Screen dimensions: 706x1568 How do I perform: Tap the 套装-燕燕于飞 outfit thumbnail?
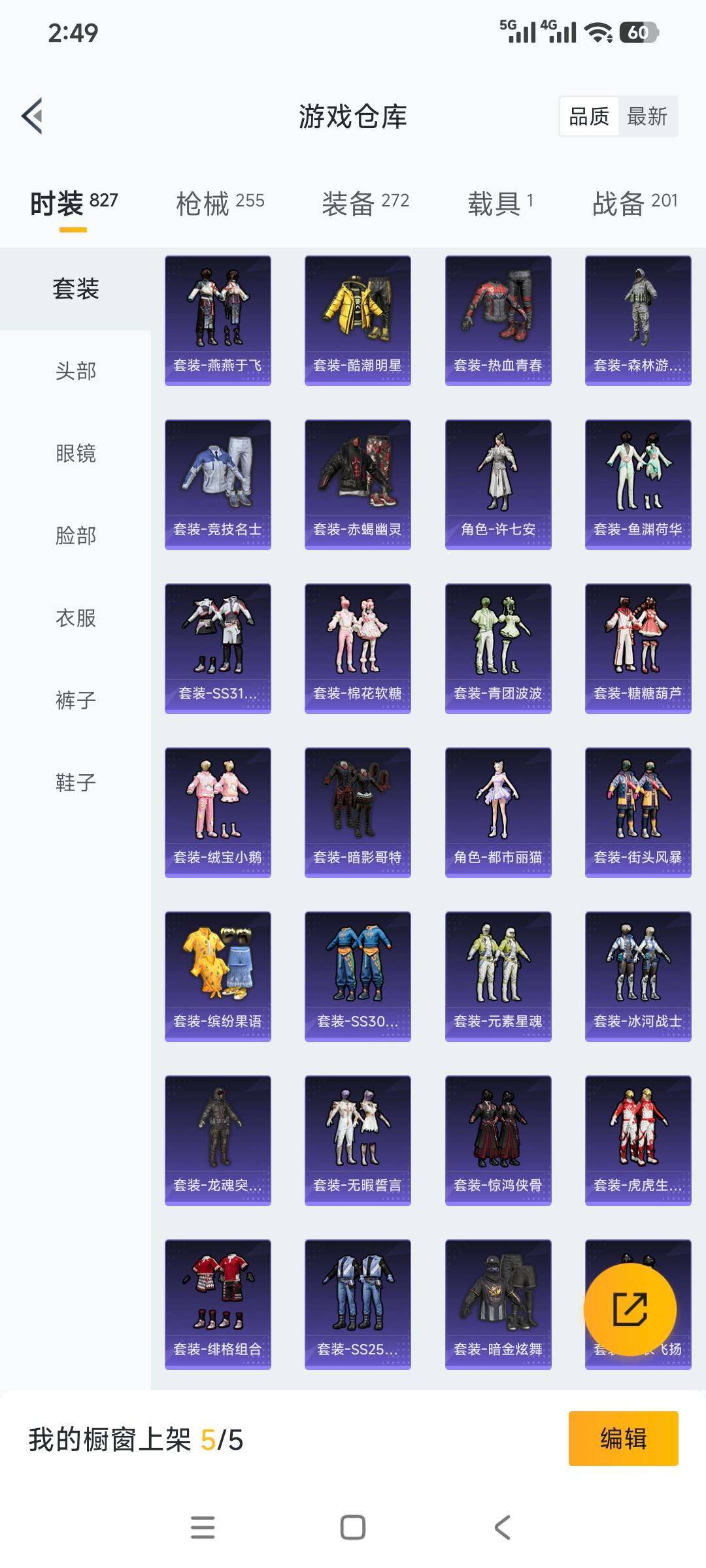pyautogui.click(x=218, y=320)
